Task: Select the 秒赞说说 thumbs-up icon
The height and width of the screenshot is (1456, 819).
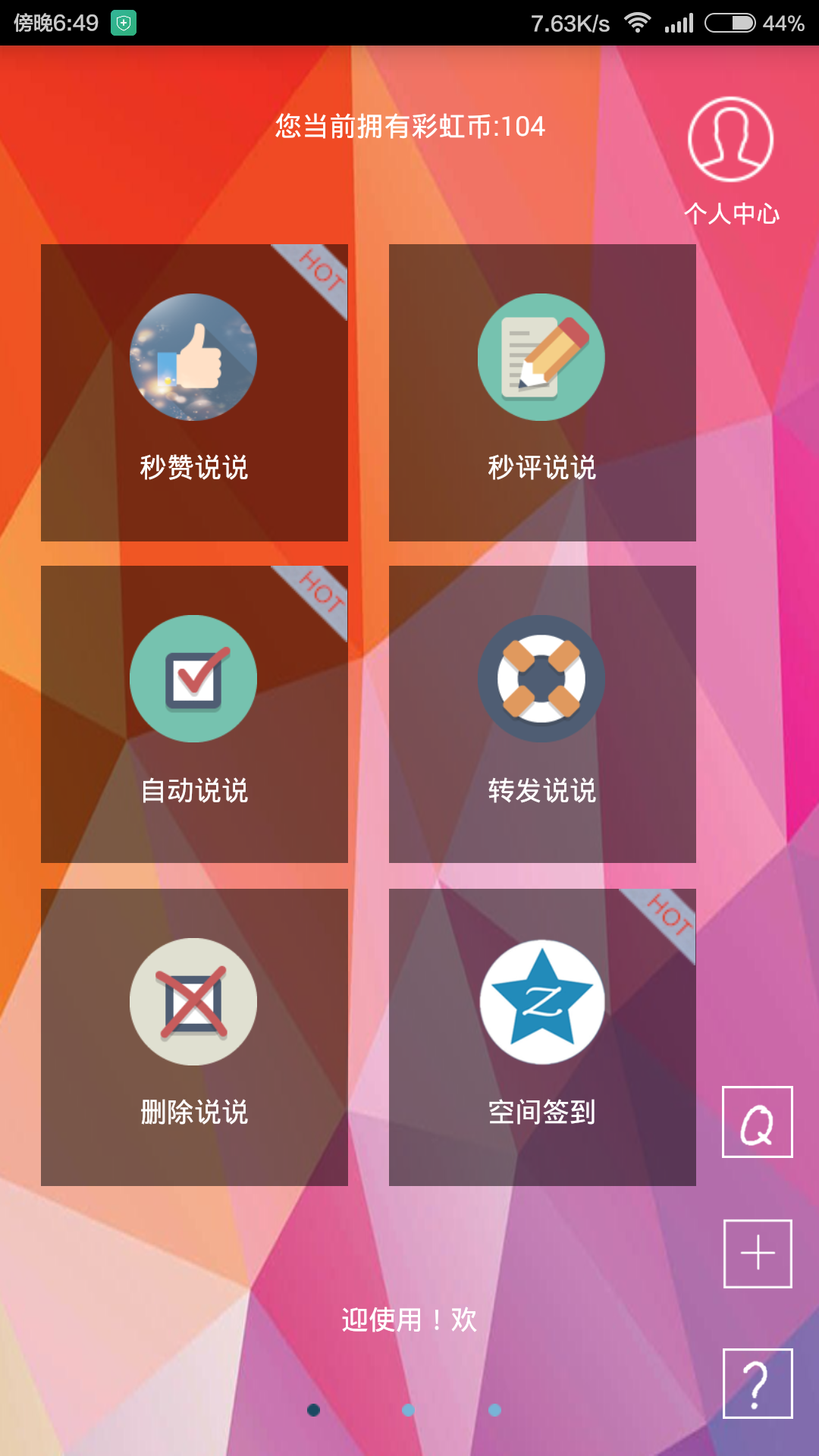Action: (192, 356)
